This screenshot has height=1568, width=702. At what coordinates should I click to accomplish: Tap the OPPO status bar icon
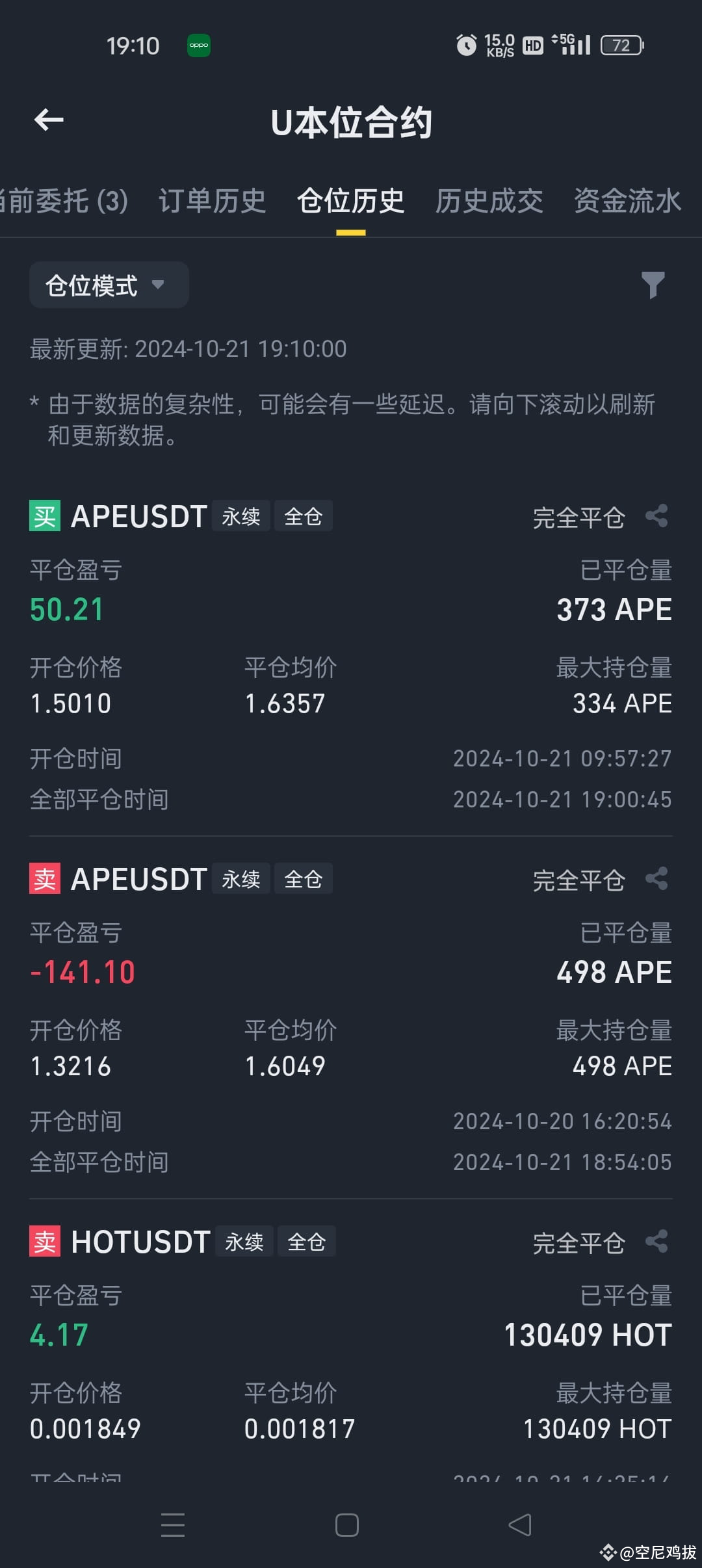[198, 46]
